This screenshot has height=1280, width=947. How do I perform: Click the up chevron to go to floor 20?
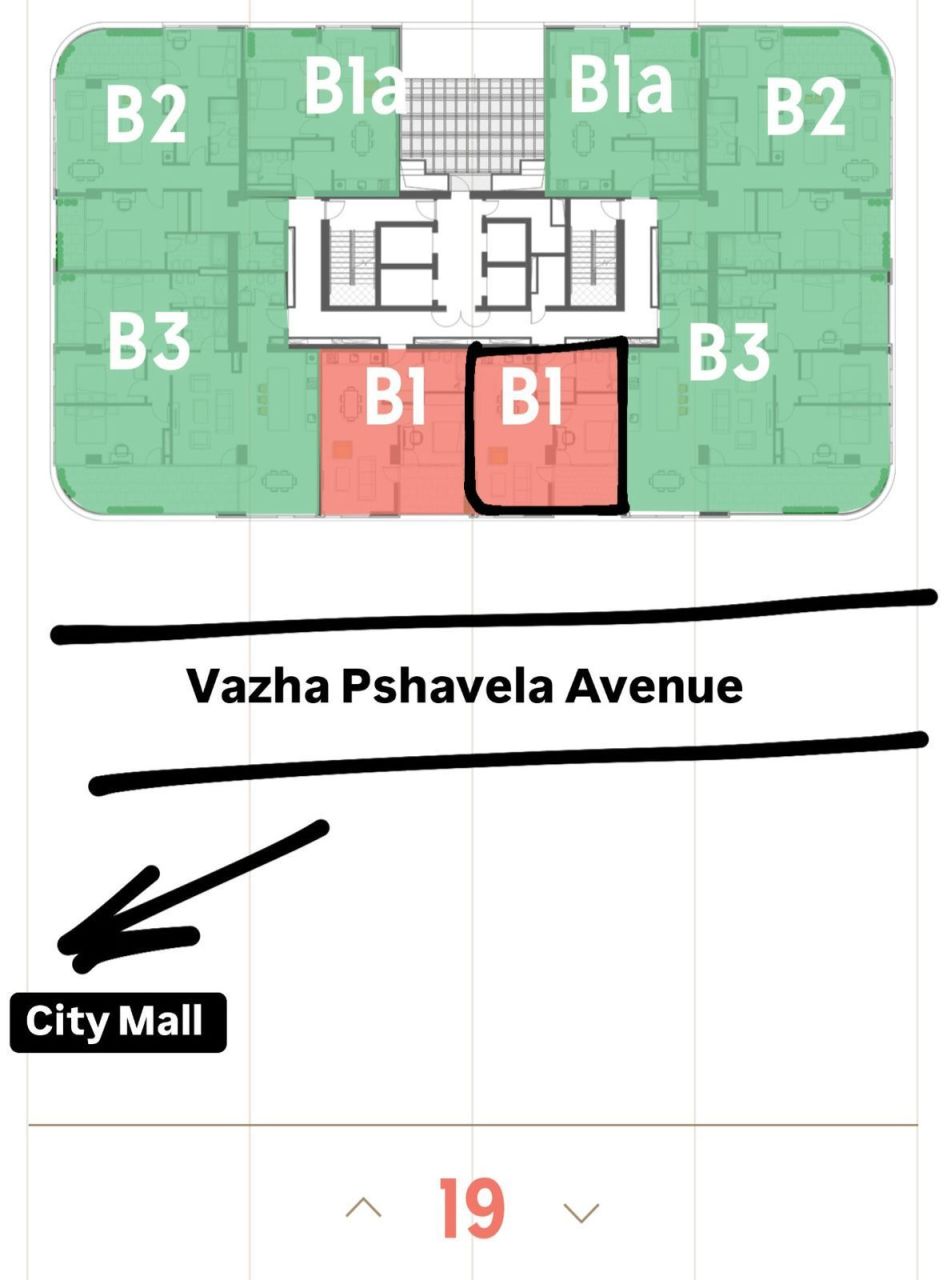coord(363,1207)
